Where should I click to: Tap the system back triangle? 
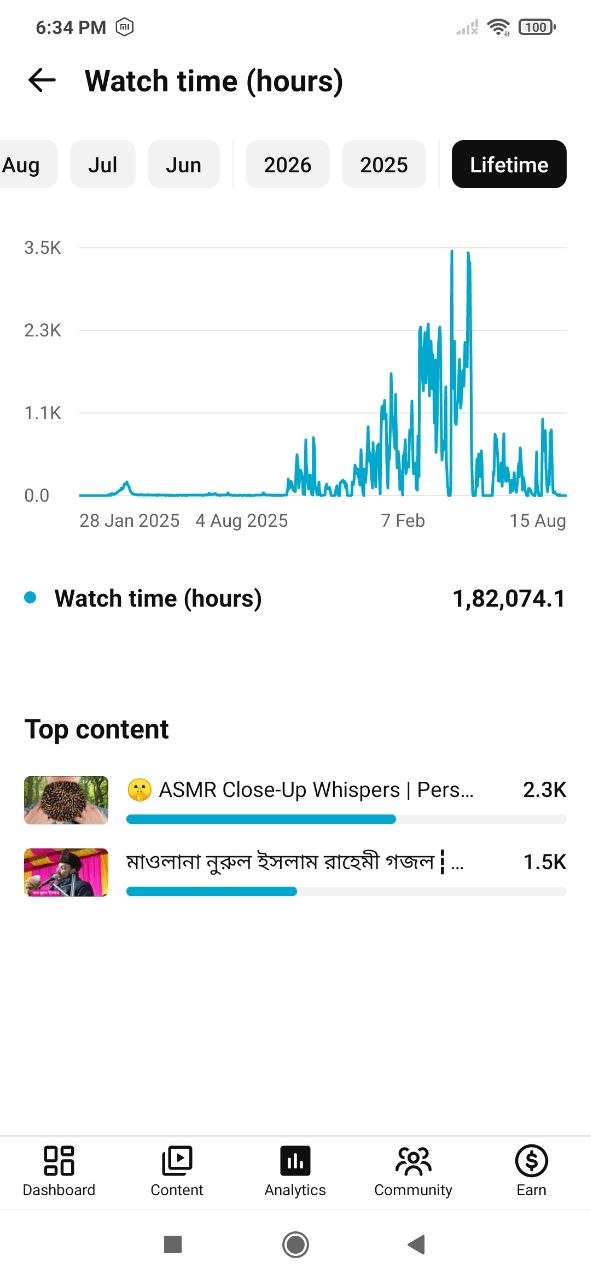(x=417, y=1244)
